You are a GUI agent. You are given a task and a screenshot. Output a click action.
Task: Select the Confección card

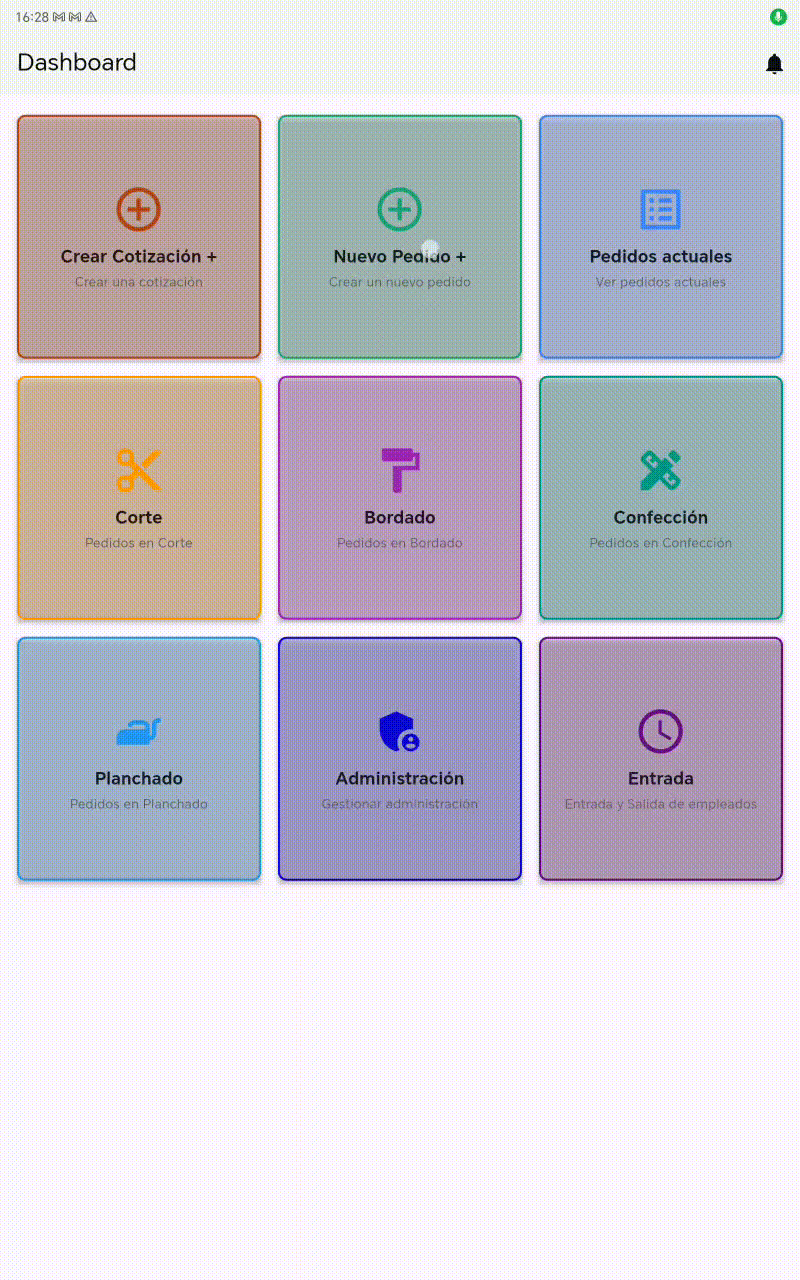coord(661,498)
